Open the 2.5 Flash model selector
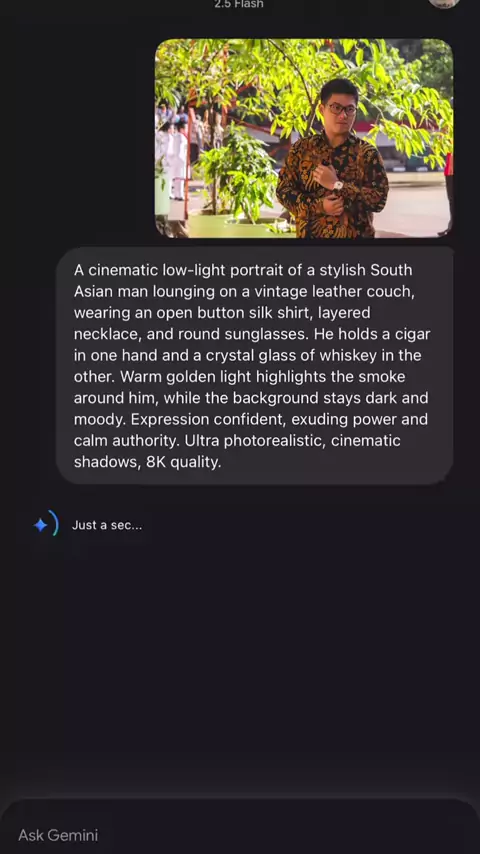The height and width of the screenshot is (854, 480). 239,4
